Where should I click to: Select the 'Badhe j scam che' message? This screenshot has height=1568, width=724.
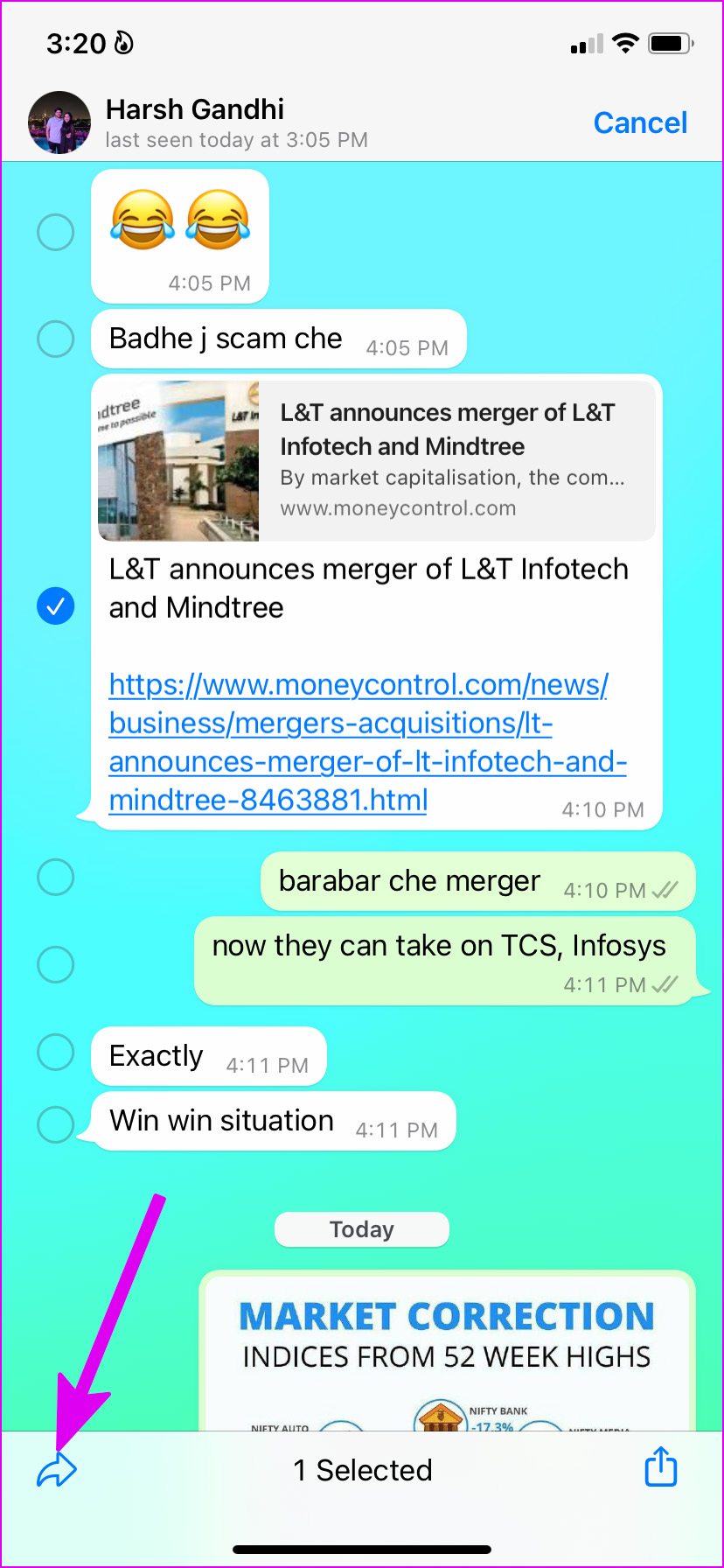(x=56, y=339)
